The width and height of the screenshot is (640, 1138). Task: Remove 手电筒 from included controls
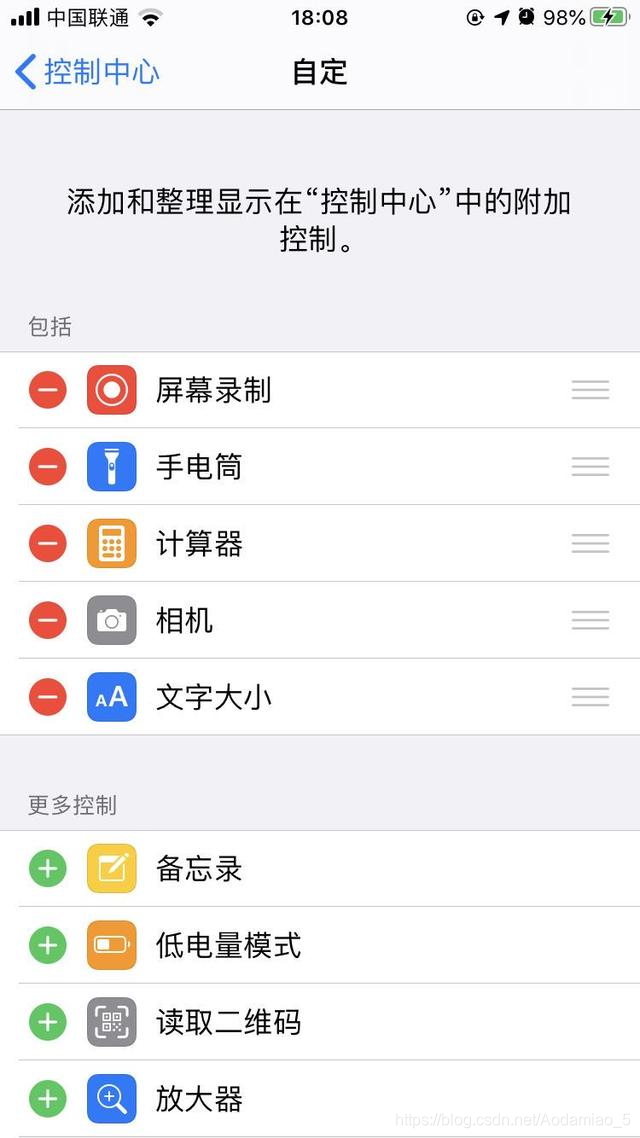[x=48, y=467]
